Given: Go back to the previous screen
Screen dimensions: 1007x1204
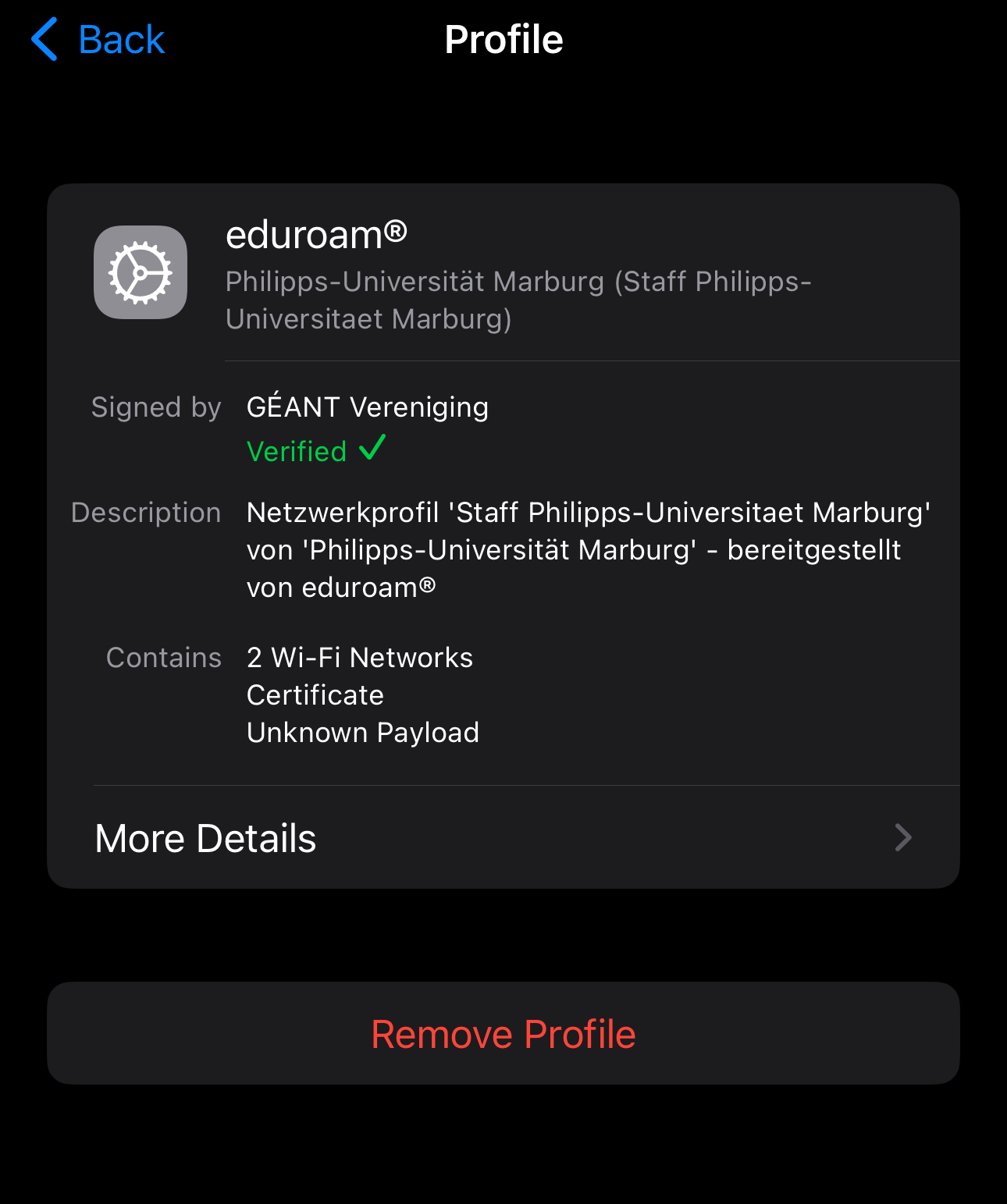Looking at the screenshot, I should [x=99, y=40].
